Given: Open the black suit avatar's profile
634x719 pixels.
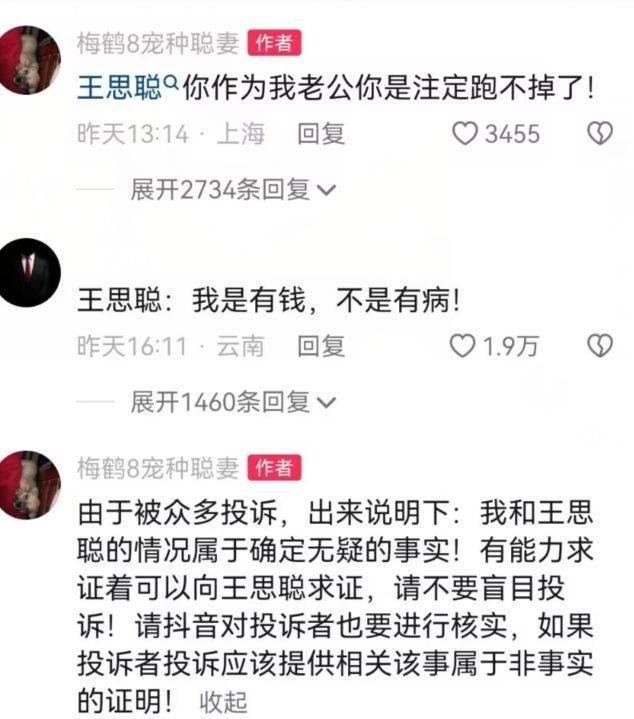Looking at the screenshot, I should pos(30,272).
